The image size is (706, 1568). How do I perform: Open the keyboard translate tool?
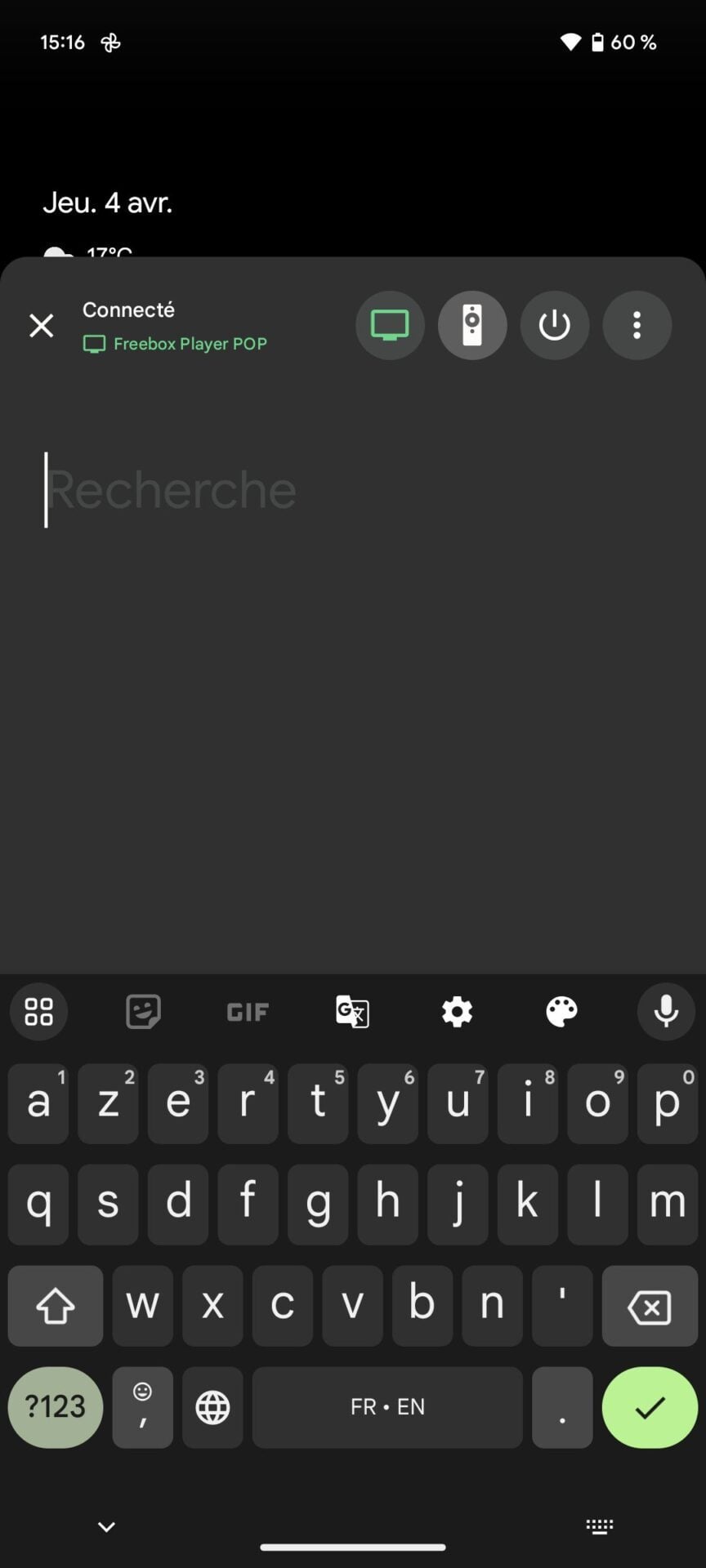click(352, 1012)
